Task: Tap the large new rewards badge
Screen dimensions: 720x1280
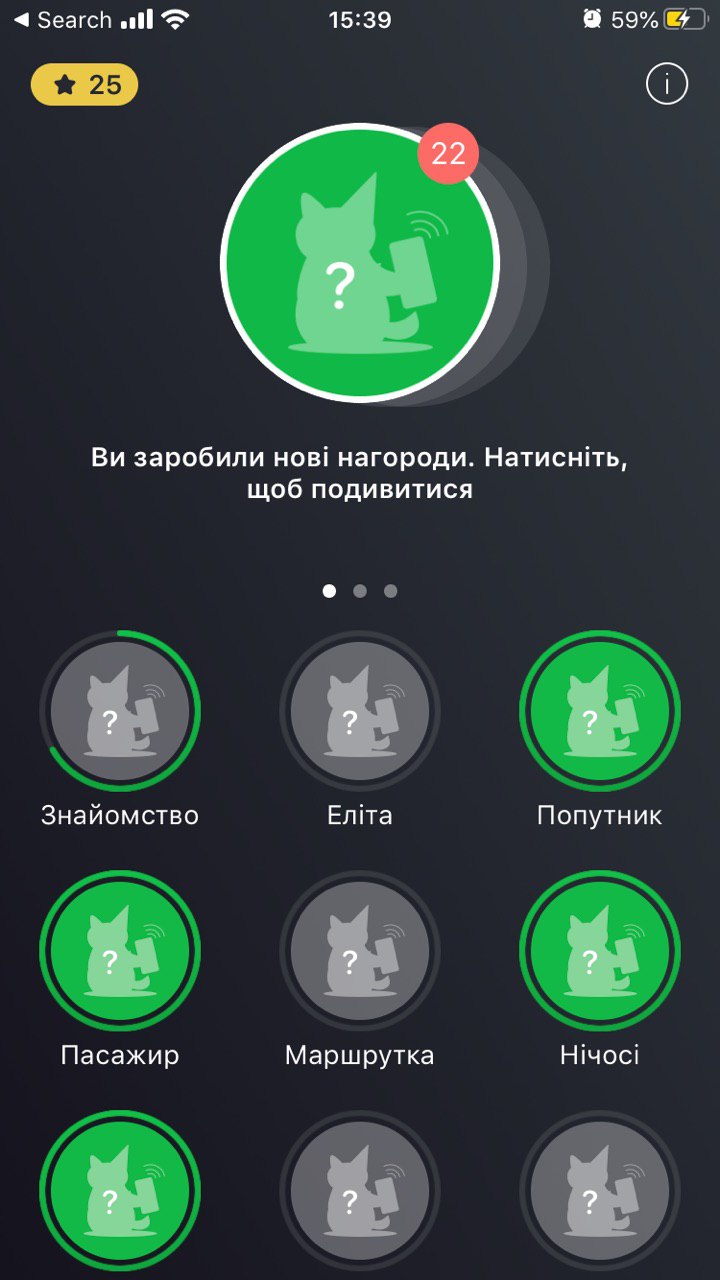Action: [360, 265]
